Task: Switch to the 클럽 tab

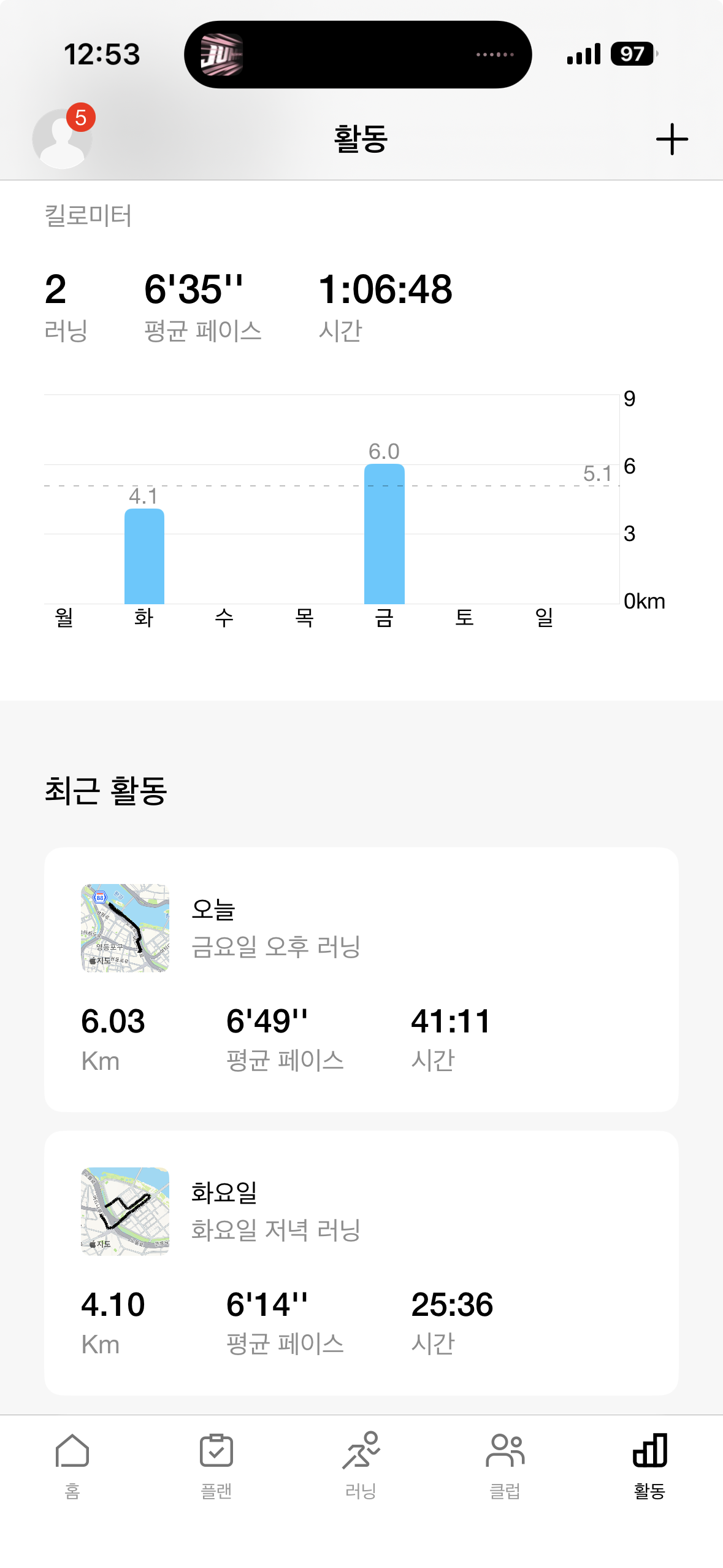Action: coord(505,1465)
